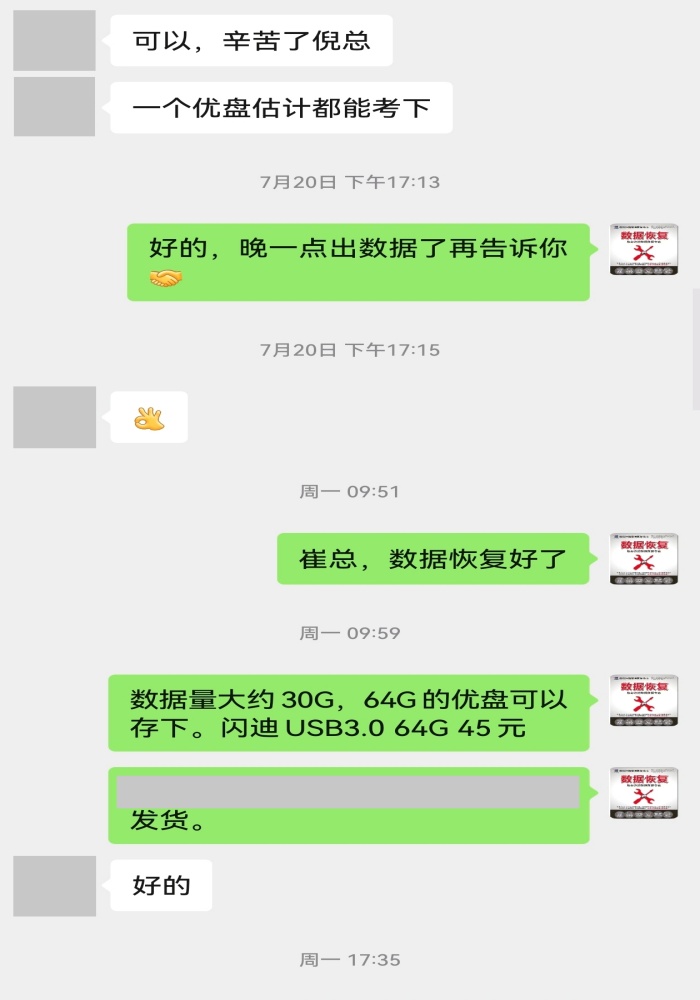
Task: Tap contact avatar next to "一个优盘估计都能考下"
Action: 54,107
